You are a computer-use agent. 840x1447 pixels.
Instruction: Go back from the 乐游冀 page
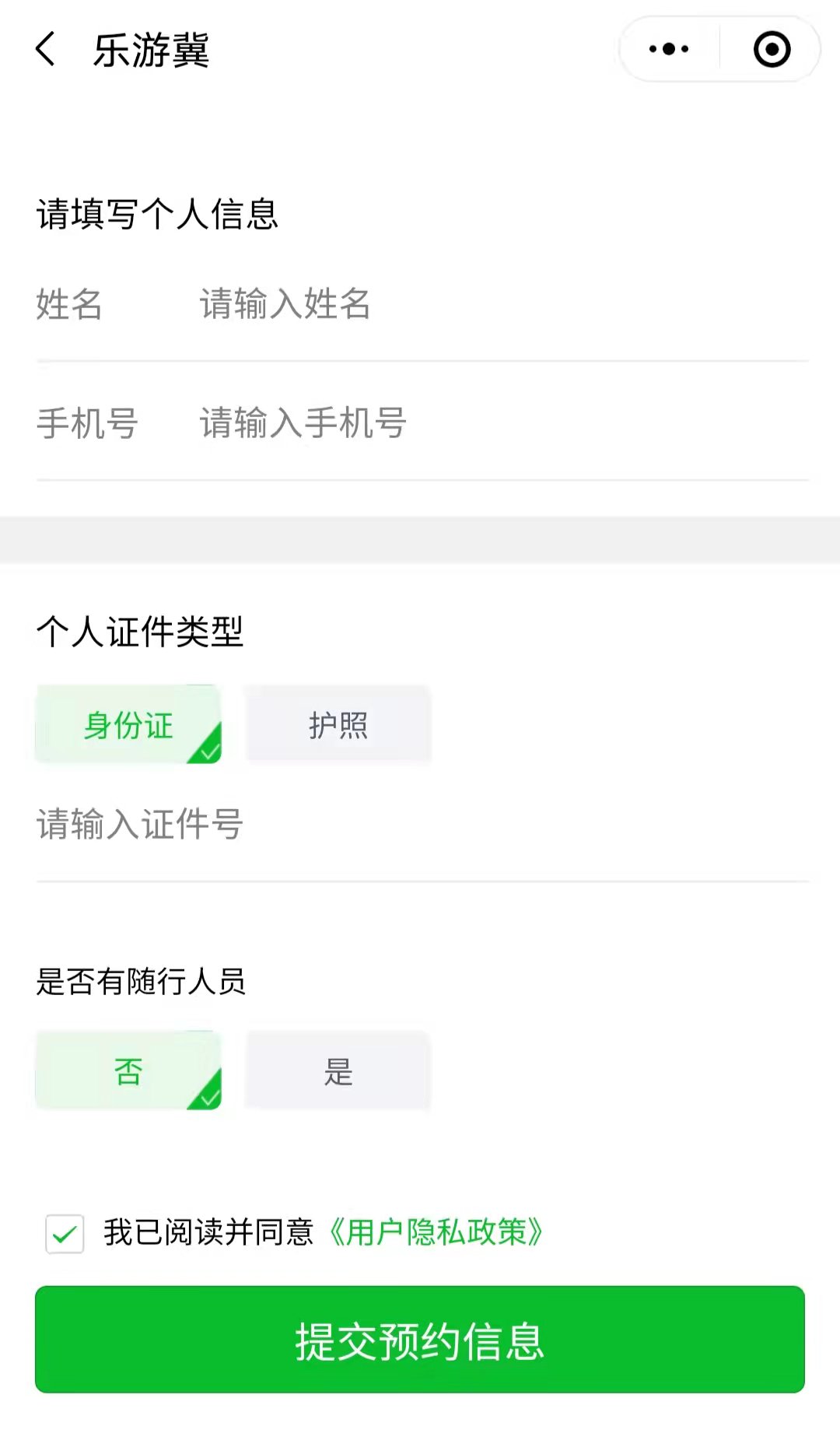[46, 50]
